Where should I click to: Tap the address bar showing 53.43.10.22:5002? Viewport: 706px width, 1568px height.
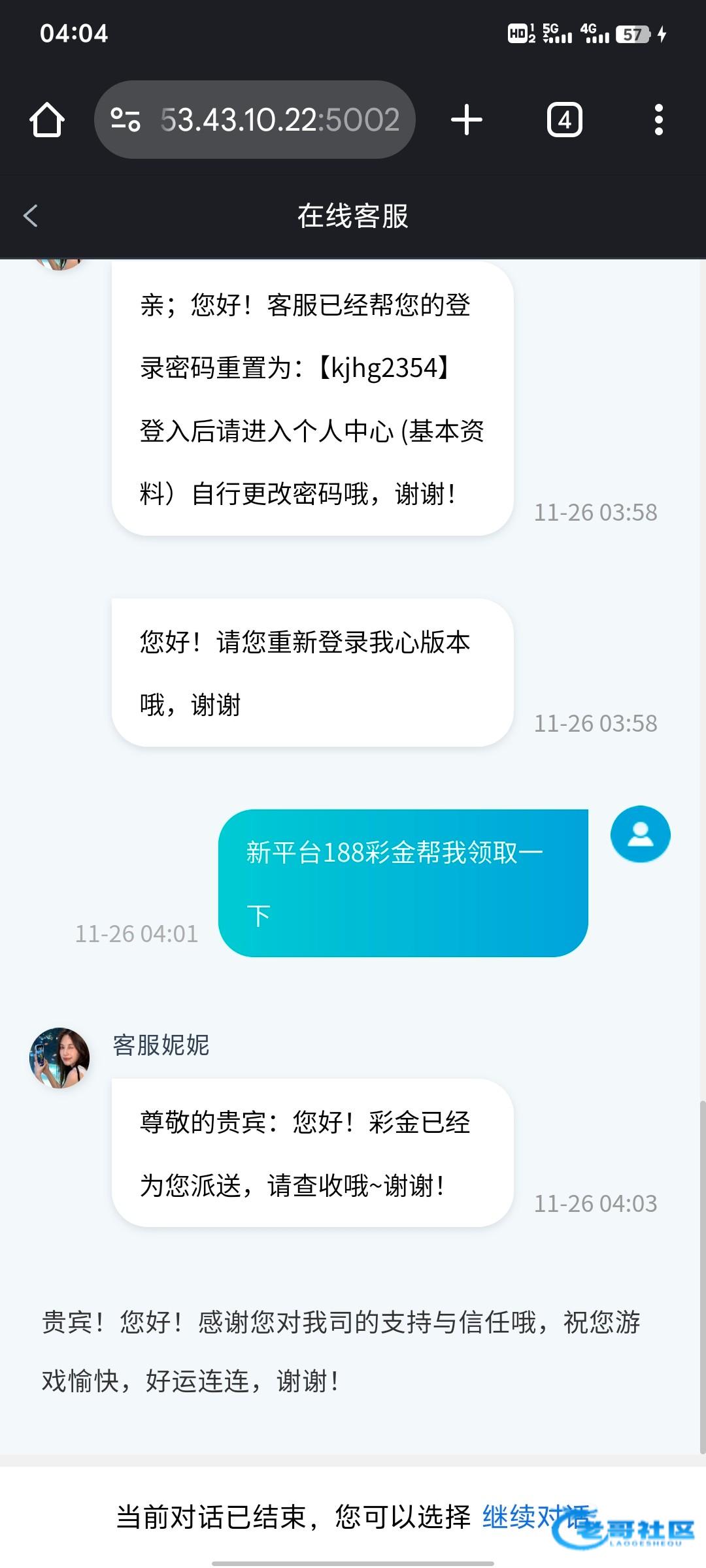[x=280, y=120]
